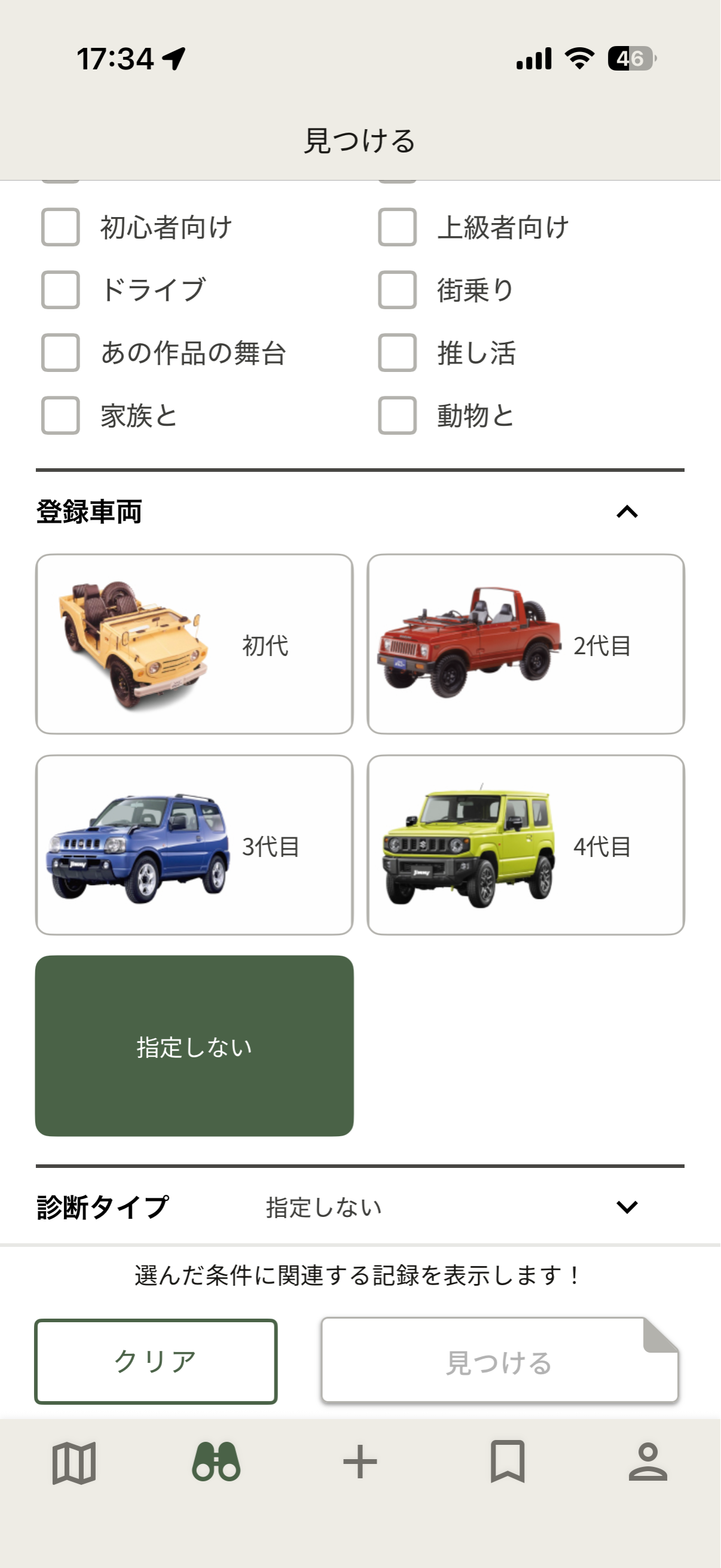Enable the 動物と checkbox
Screen dimensions: 721x1568
(x=398, y=416)
